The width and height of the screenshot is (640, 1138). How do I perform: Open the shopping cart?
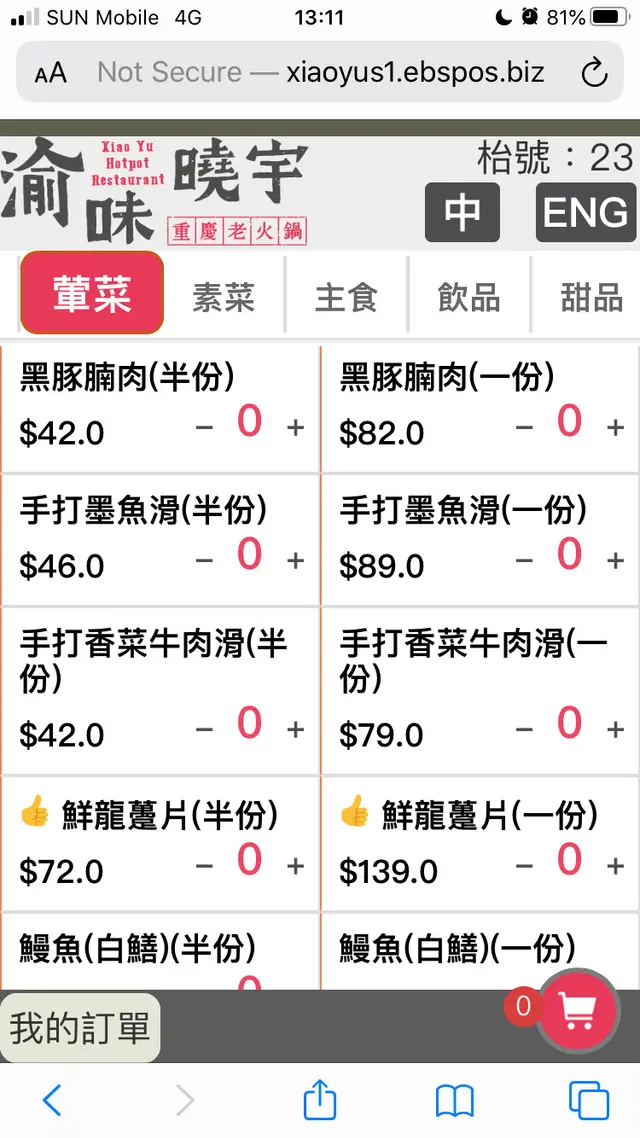(x=577, y=1013)
